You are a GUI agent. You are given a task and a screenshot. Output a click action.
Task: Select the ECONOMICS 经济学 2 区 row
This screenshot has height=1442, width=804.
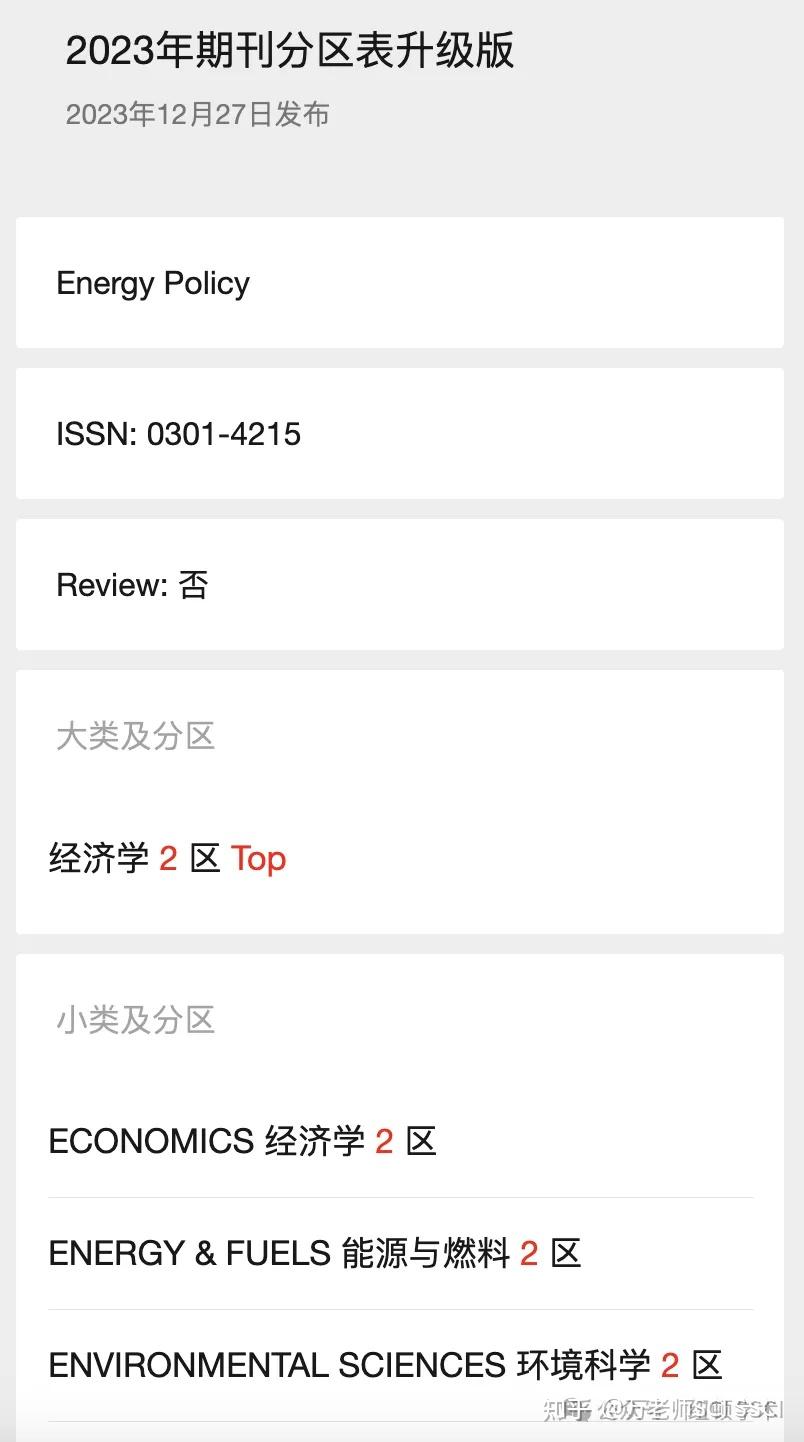tap(243, 1141)
